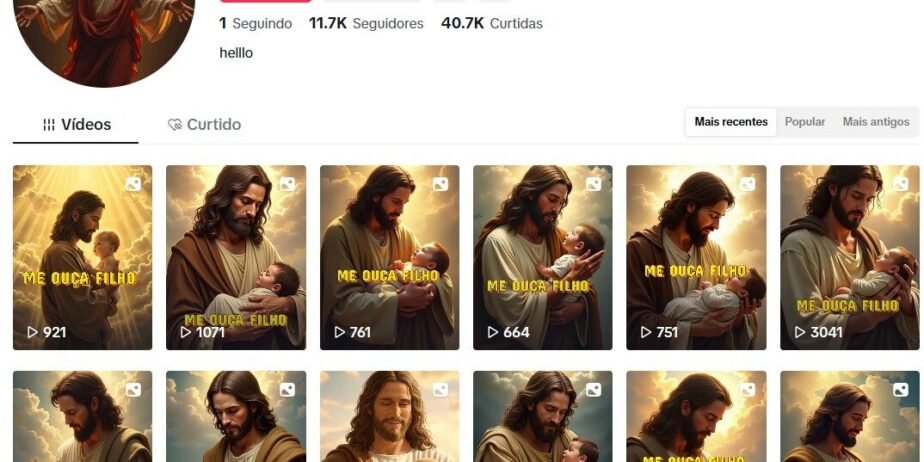Play the video with 1071 views

click(236, 257)
